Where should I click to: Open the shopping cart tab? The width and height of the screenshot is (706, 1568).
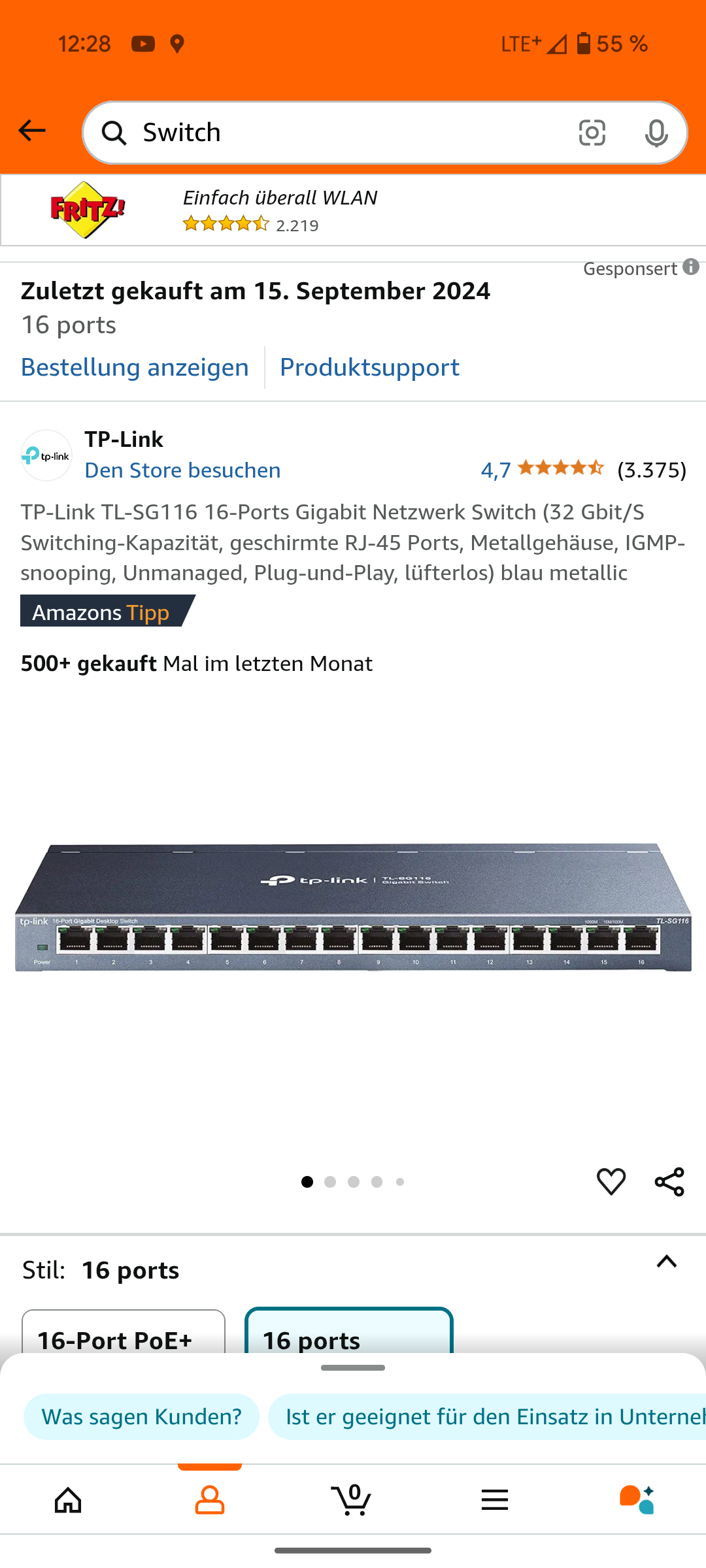pyautogui.click(x=352, y=1499)
